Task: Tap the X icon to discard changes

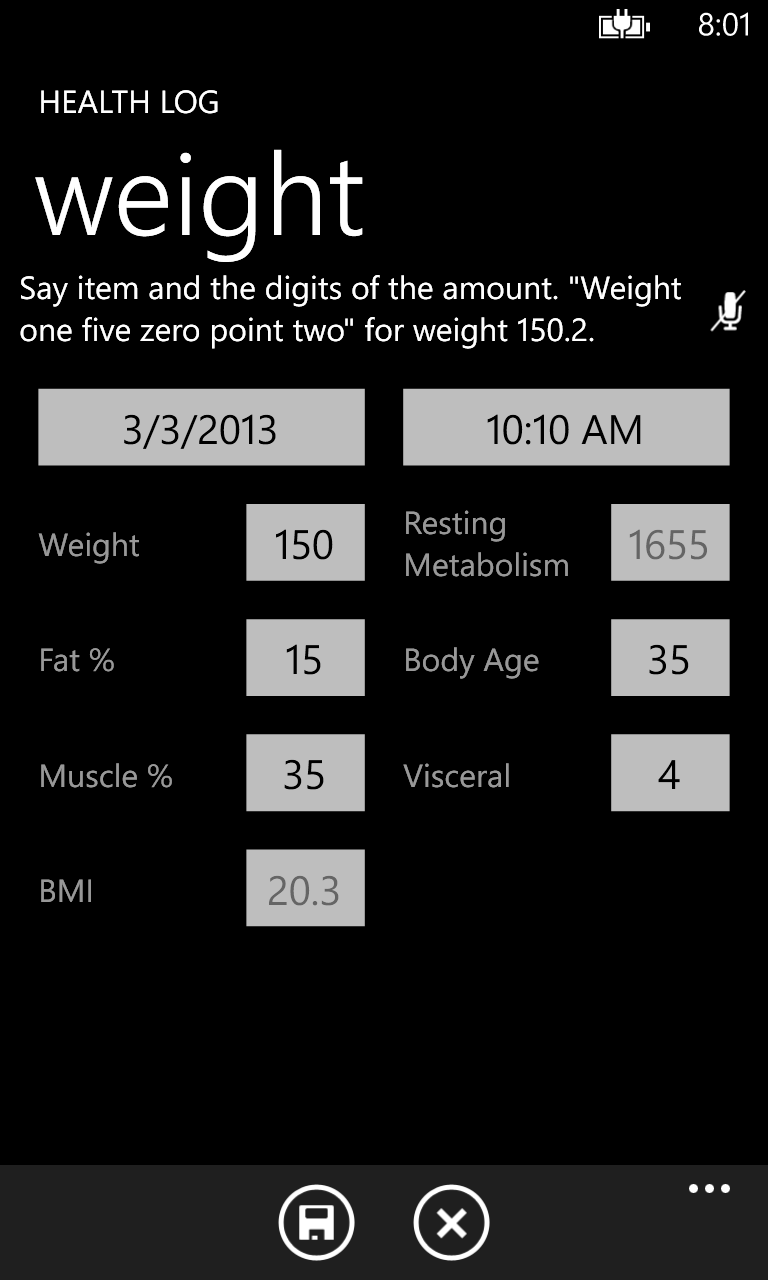Action: pos(451,1222)
